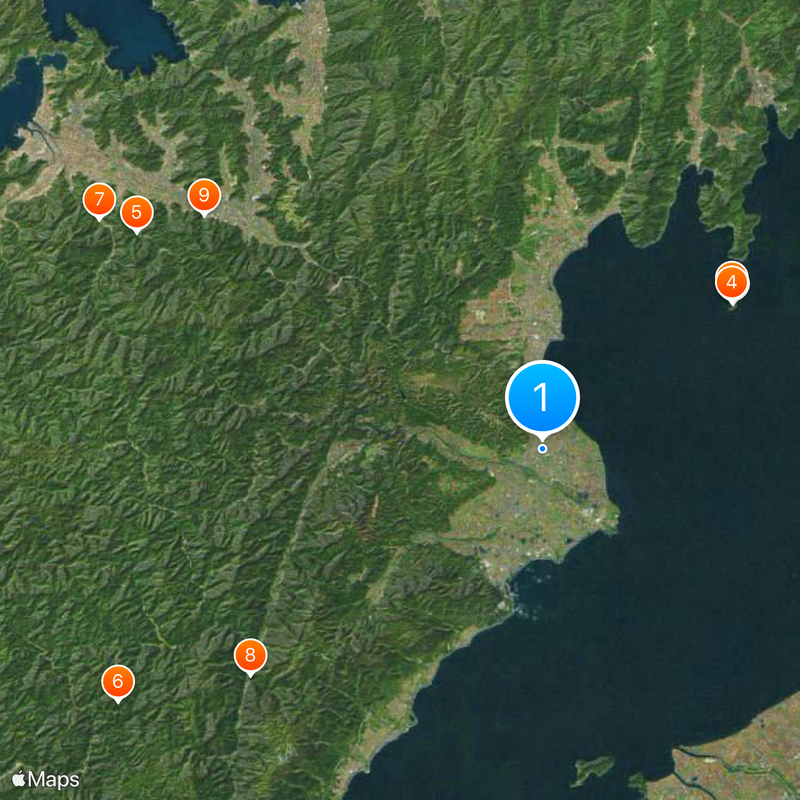This screenshot has width=800, height=800.
Task: Tap the orange pin numbered 7
Action: coord(98,199)
